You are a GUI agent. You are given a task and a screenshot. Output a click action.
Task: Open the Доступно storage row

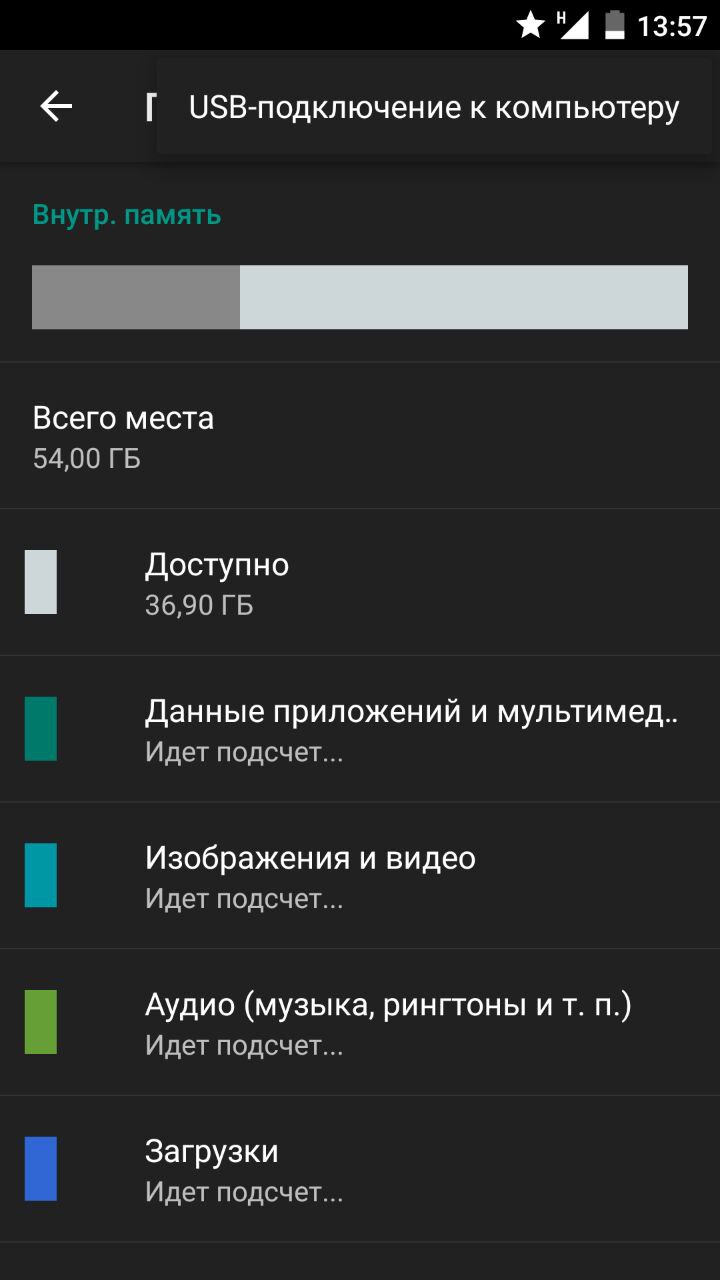pyautogui.click(x=360, y=582)
